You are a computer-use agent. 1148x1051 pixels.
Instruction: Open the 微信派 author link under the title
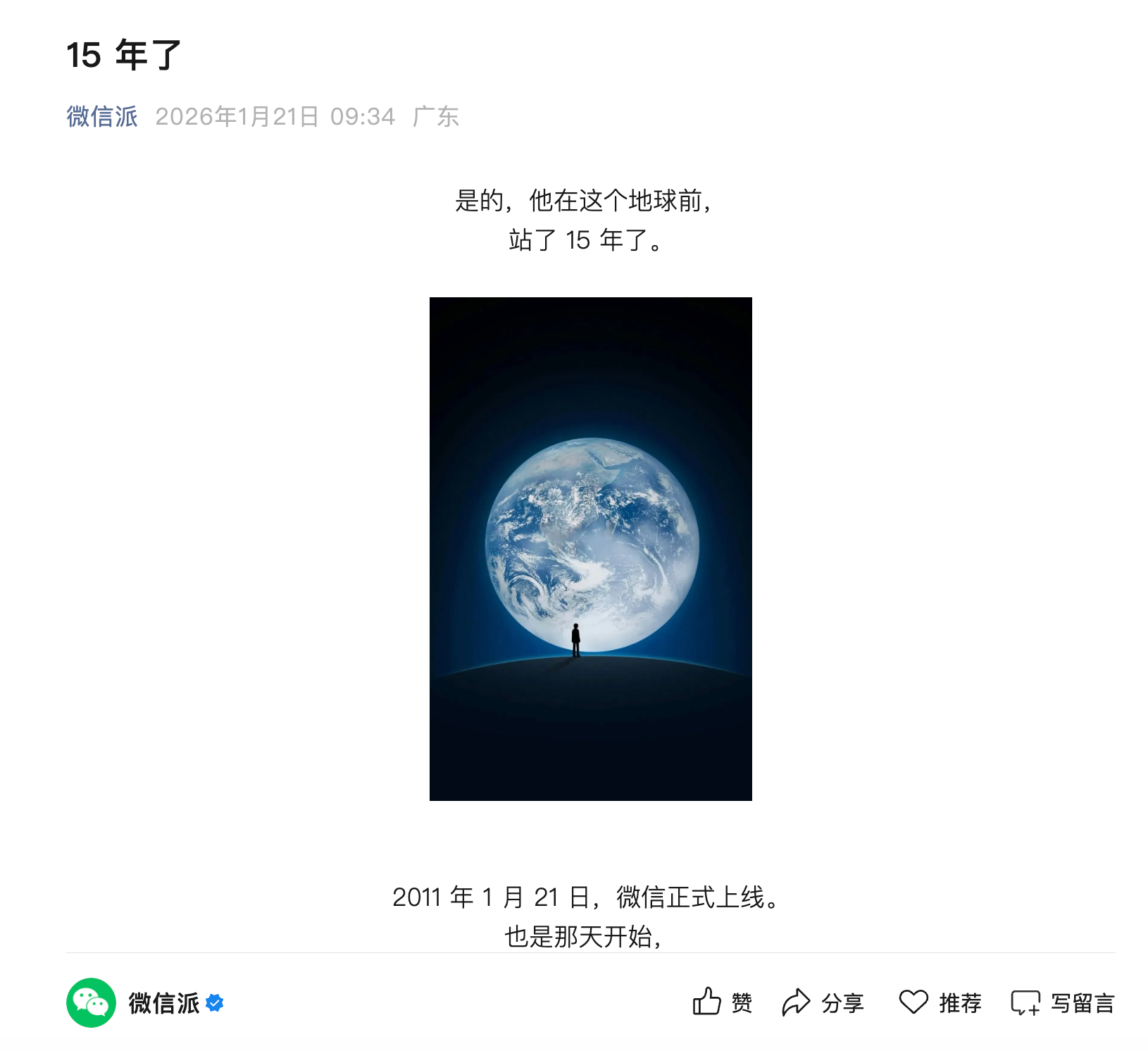(x=102, y=116)
